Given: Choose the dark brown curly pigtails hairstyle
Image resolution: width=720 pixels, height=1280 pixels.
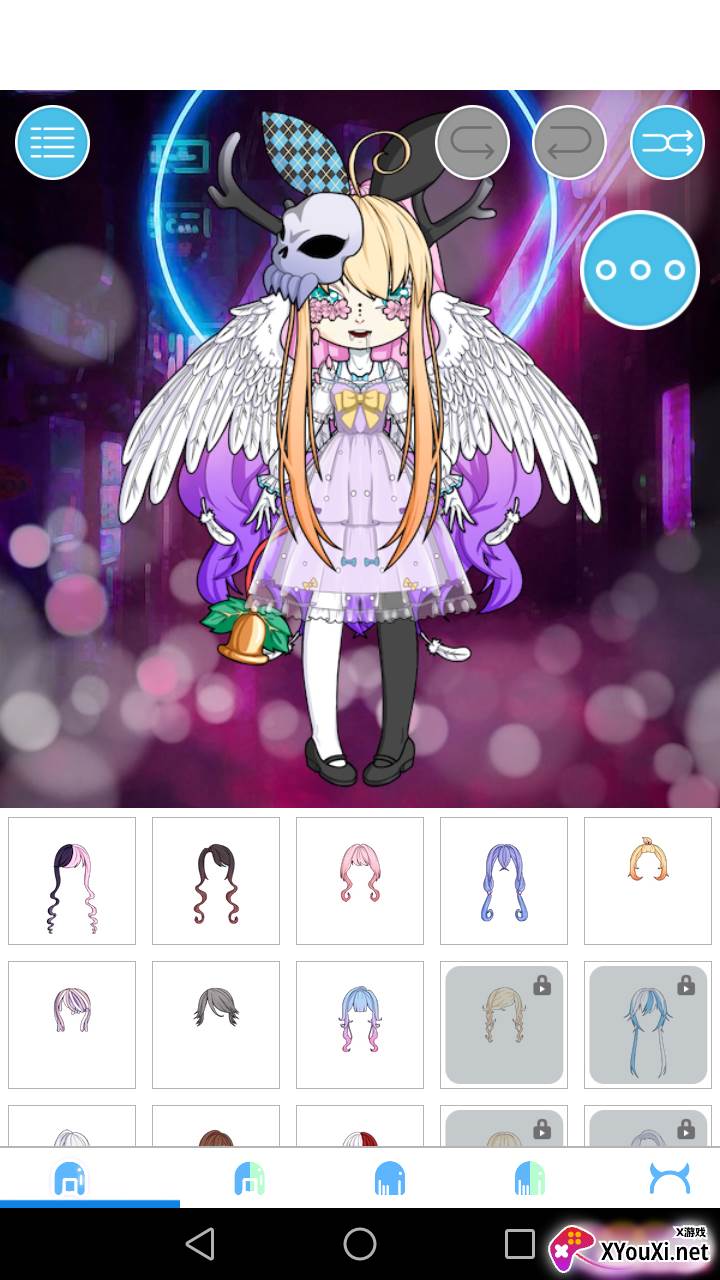Looking at the screenshot, I should coord(216,881).
